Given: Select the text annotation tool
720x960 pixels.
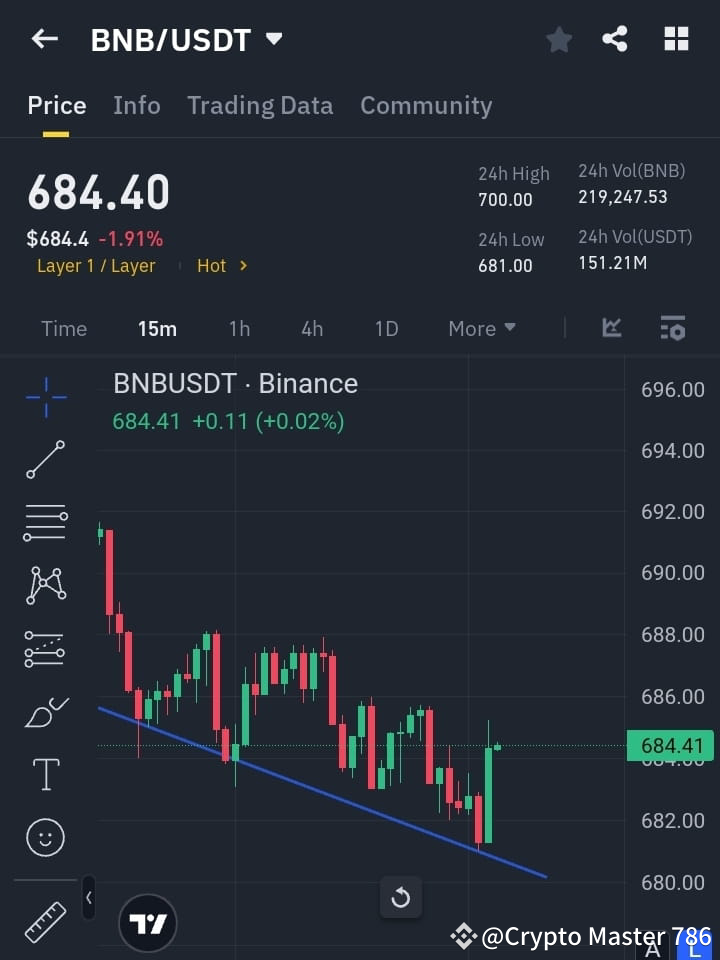Looking at the screenshot, I should (45, 774).
